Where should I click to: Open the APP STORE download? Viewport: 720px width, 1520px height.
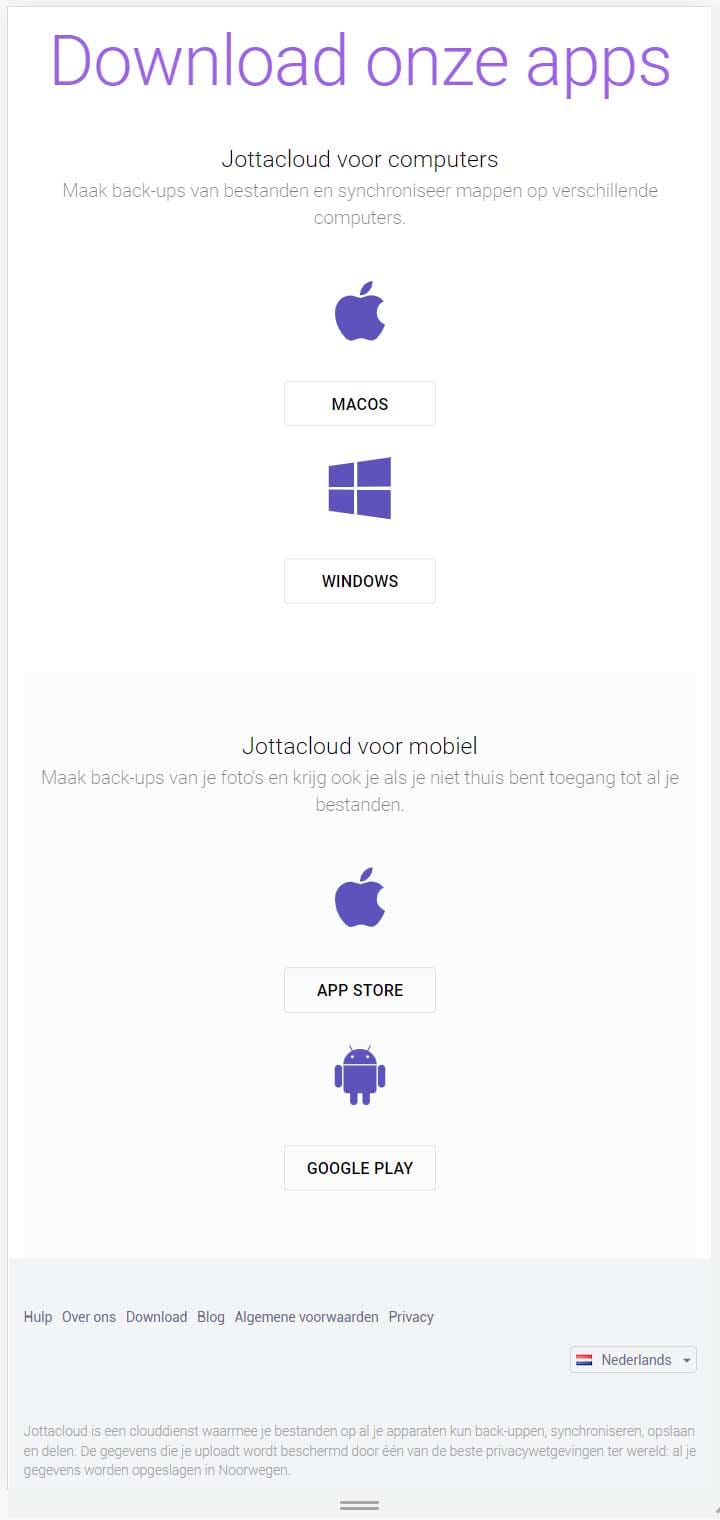coord(360,990)
